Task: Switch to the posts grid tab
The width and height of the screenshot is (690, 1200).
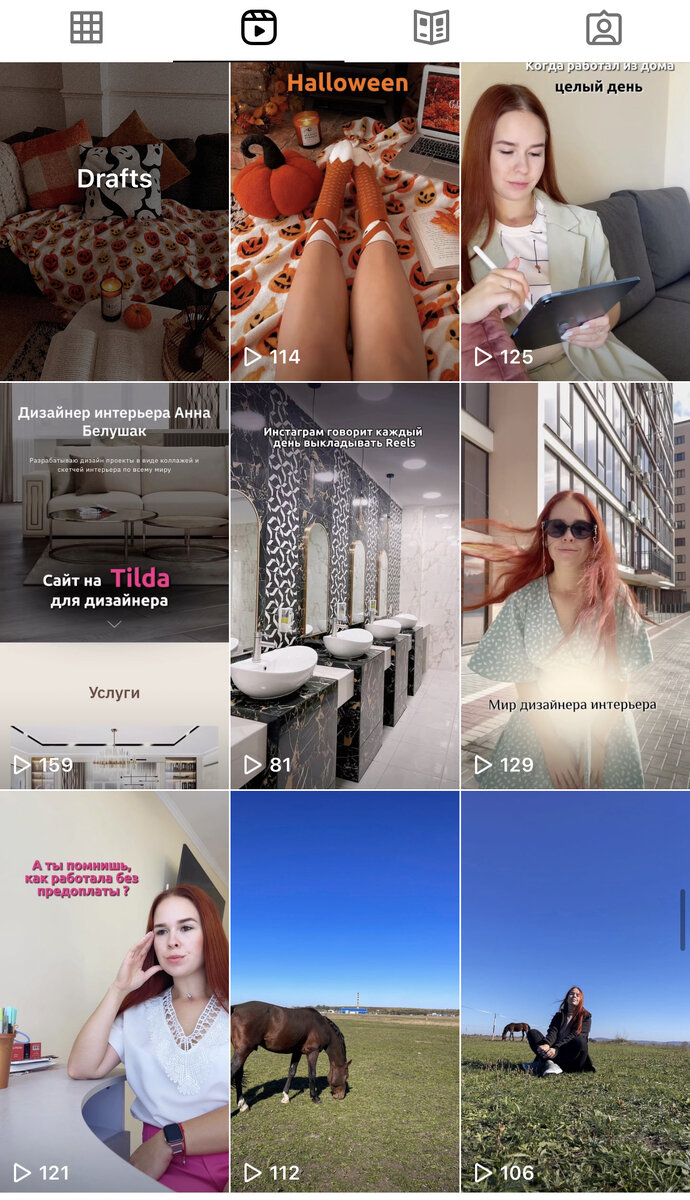Action: tap(87, 28)
